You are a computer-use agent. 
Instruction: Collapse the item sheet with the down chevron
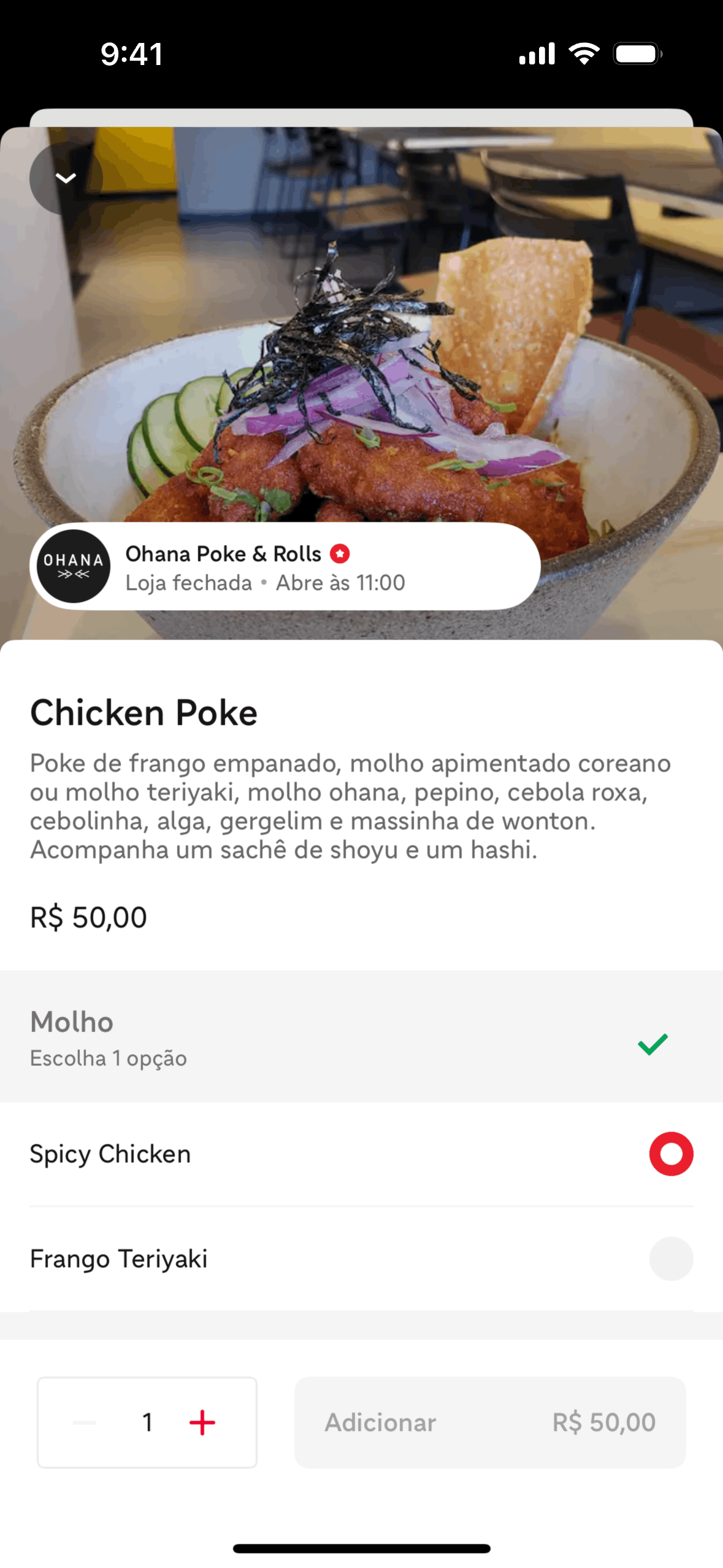(66, 178)
